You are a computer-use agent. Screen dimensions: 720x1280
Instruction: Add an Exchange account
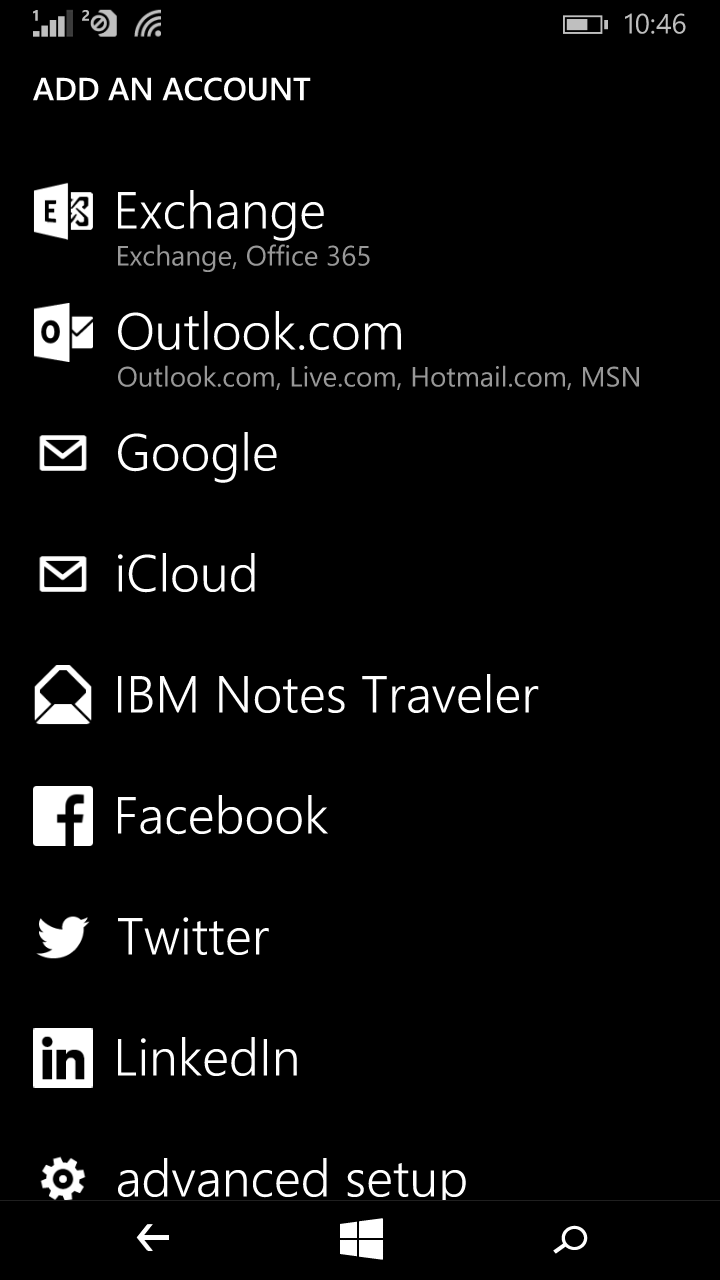360,225
